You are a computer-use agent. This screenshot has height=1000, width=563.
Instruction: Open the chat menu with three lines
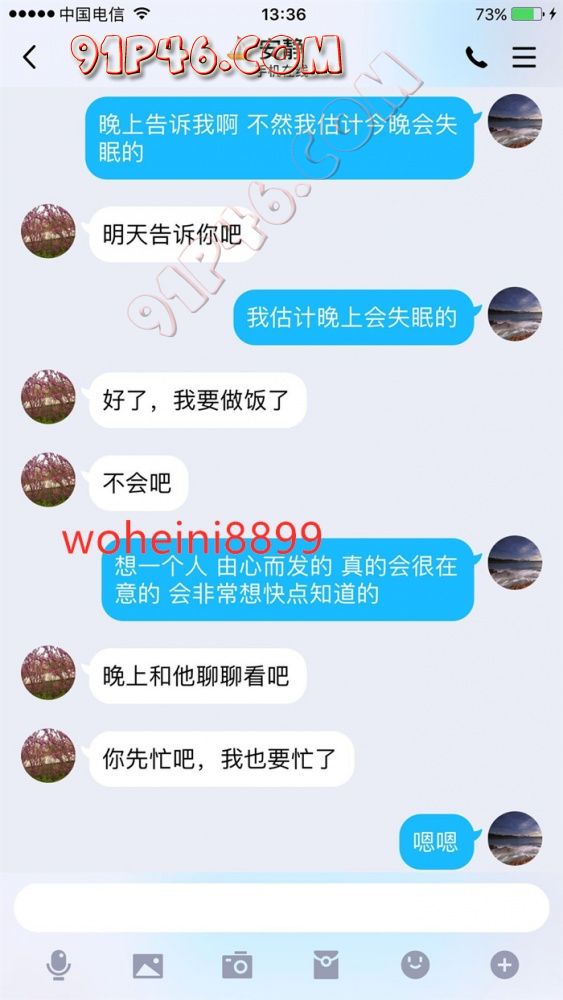[x=524, y=58]
